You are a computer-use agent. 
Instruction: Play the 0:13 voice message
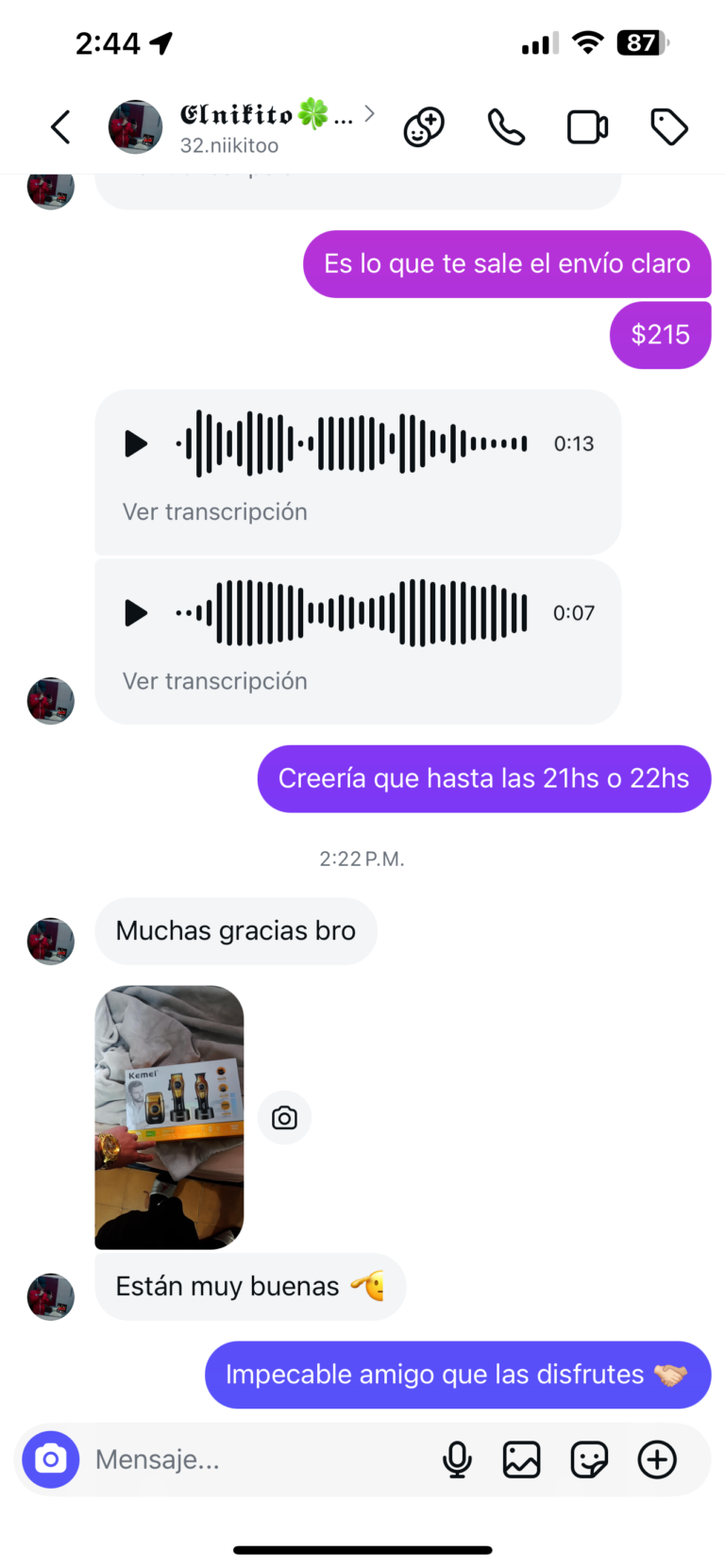click(136, 443)
